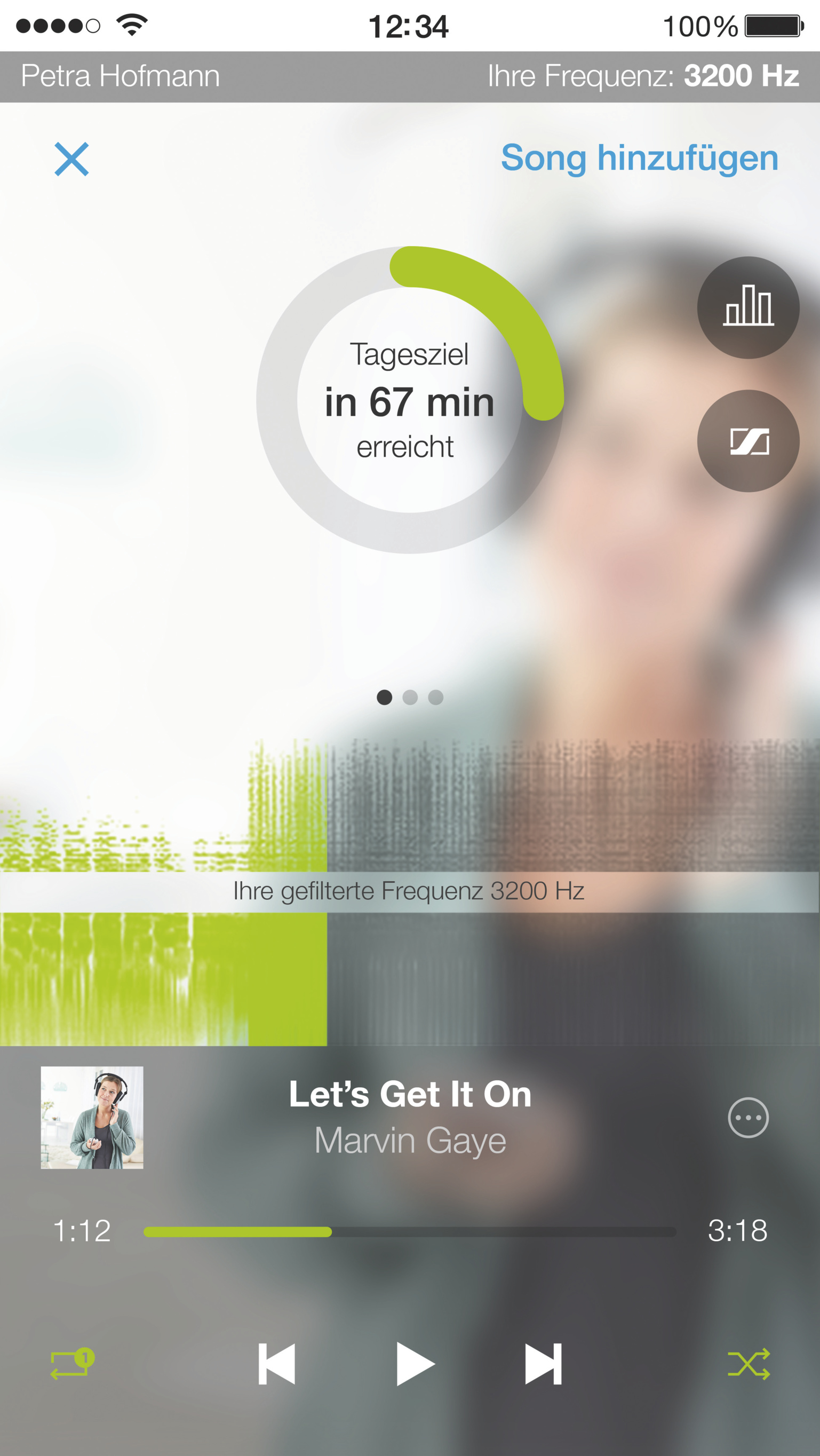Play Let's Get It On
The image size is (820, 1456).
[414, 1364]
